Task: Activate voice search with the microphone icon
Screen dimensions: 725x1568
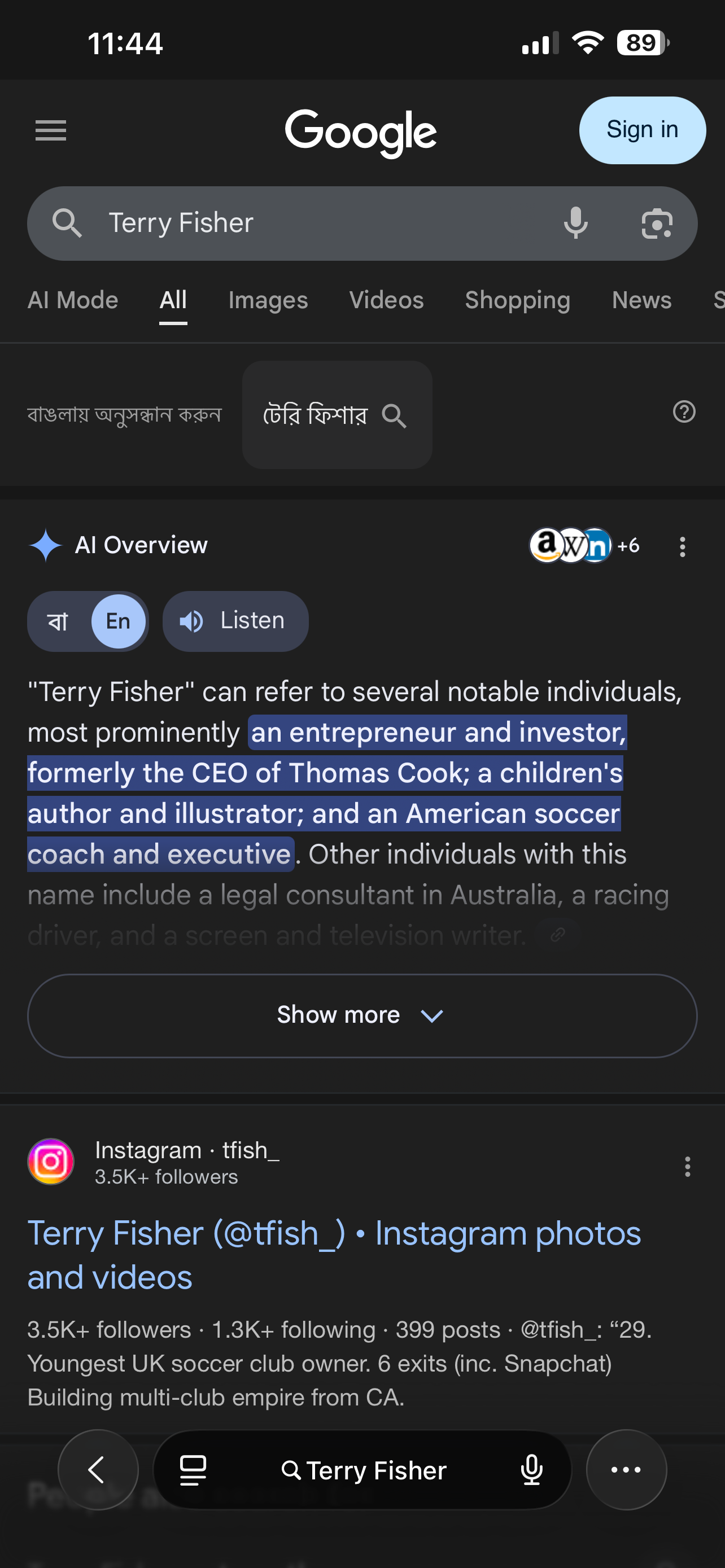Action: click(575, 224)
